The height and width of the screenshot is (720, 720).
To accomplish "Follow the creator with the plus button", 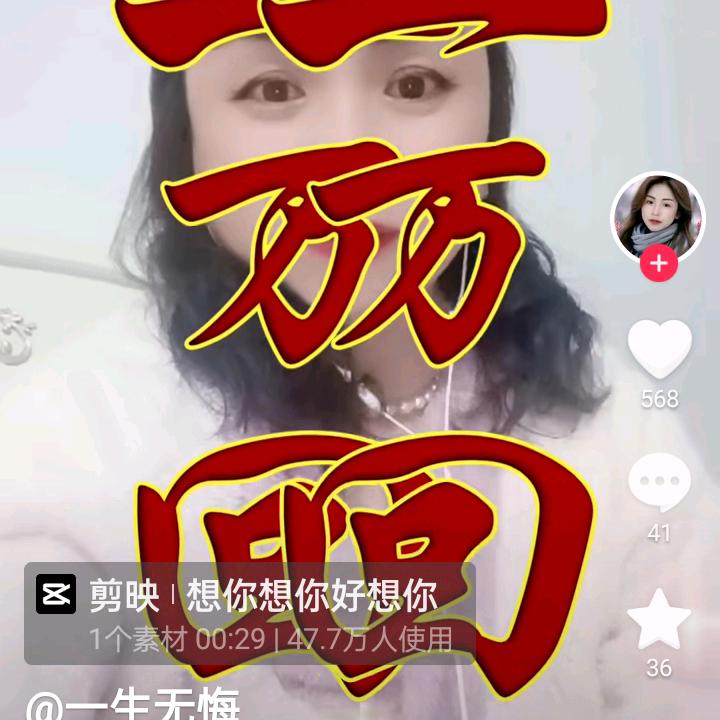I will 658,264.
